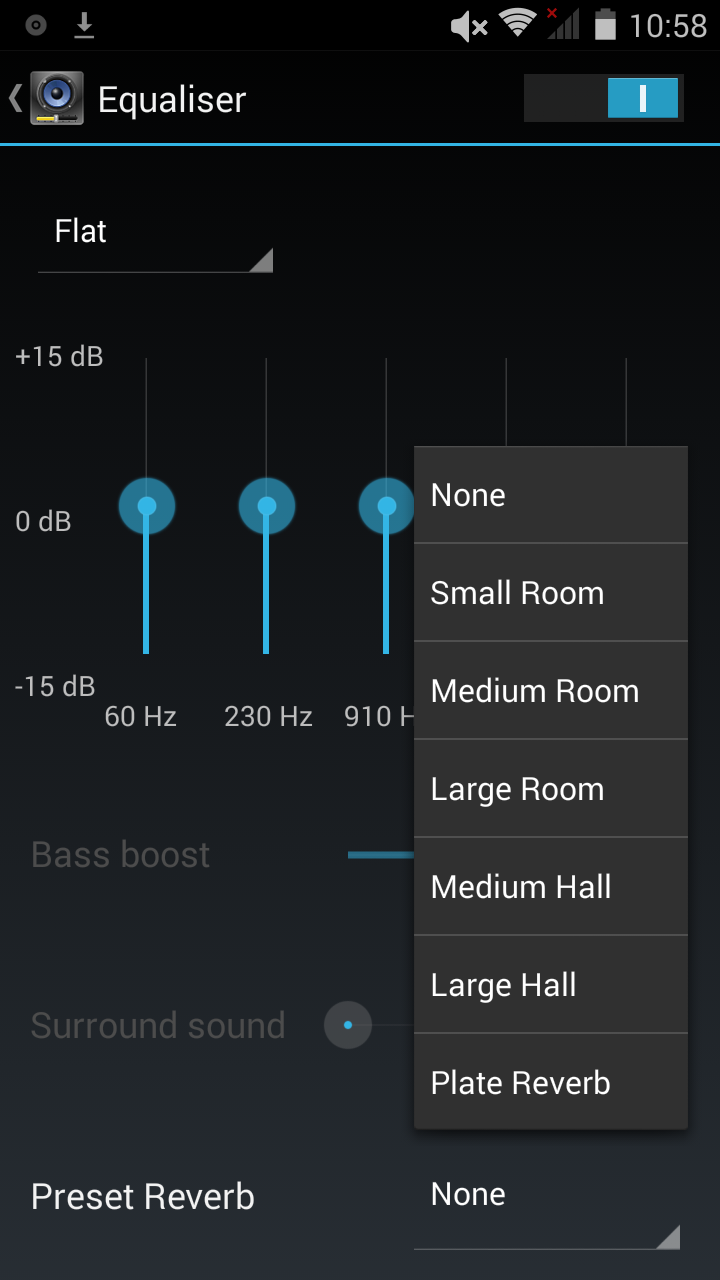Select Plate Reverb option
The image size is (720, 1280).
(x=550, y=1083)
